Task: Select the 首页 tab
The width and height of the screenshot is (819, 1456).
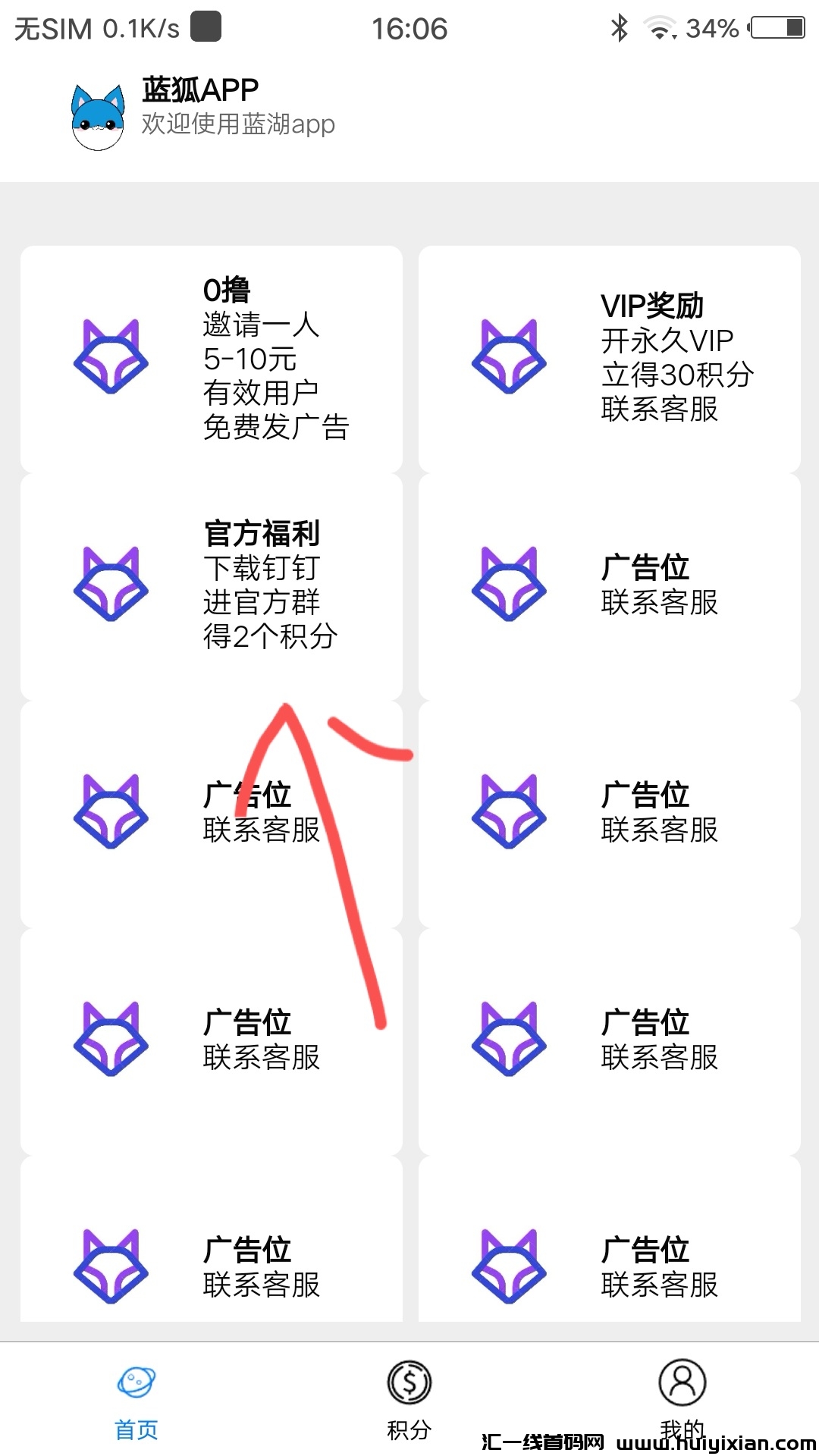Action: coord(136,1399)
